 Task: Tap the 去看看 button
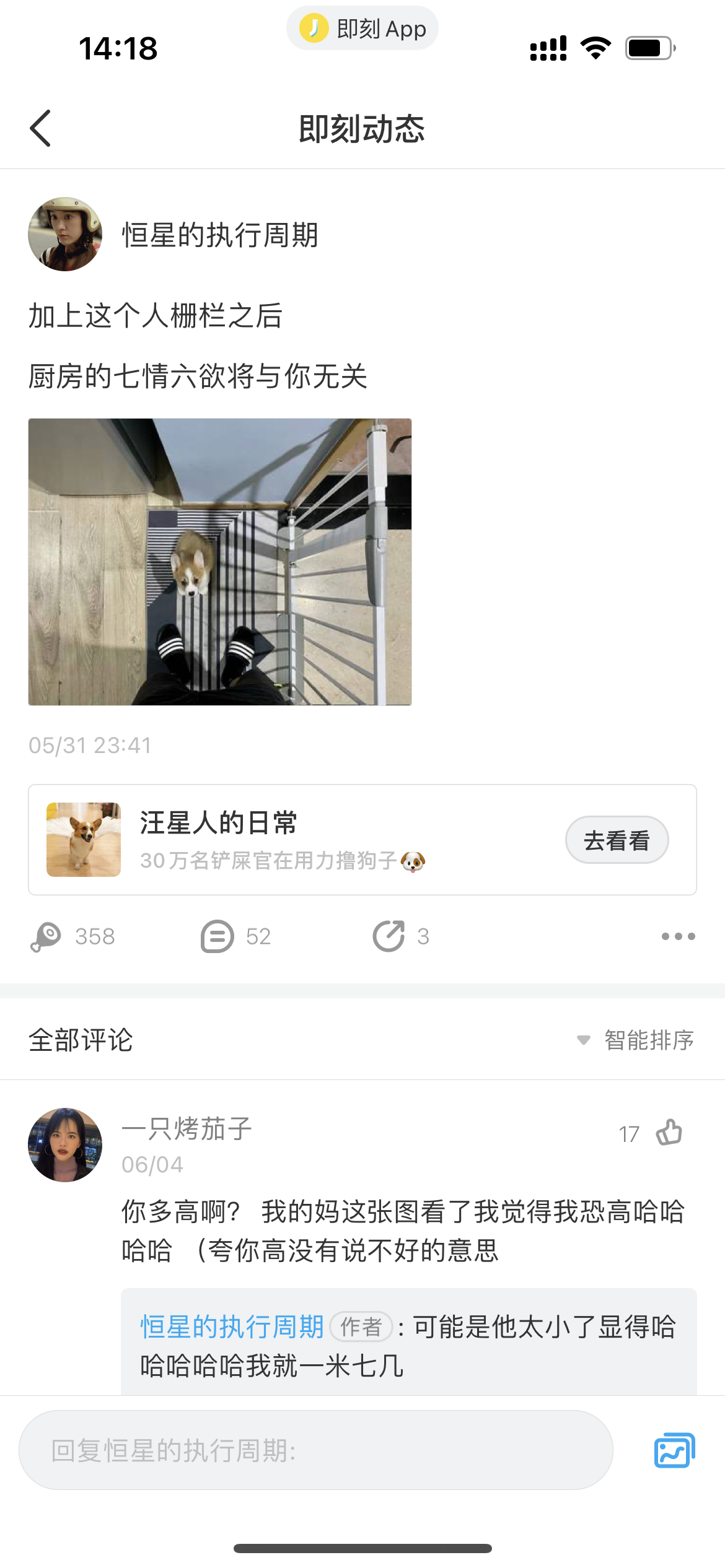(617, 840)
